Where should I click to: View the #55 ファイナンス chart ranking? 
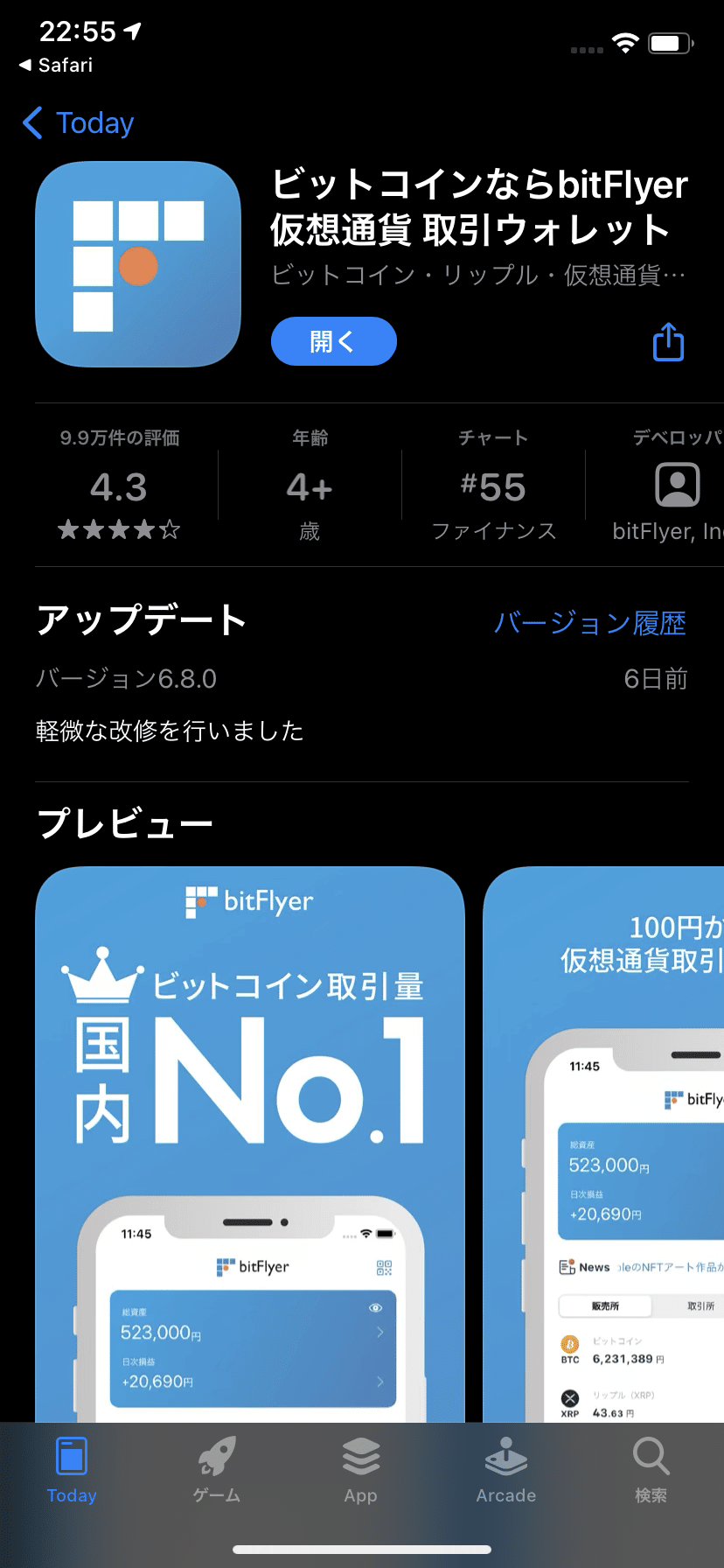(493, 487)
